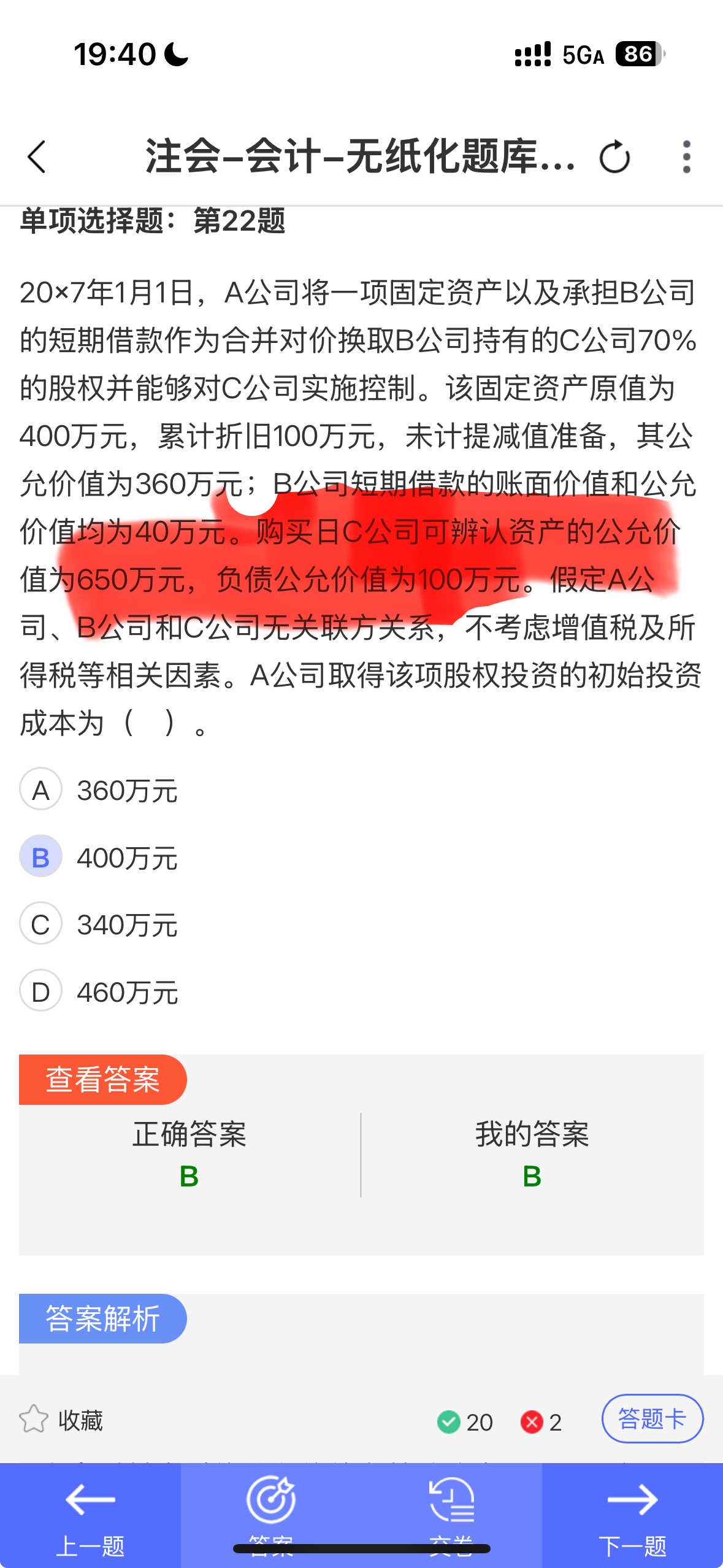Open the 答题卡 answer sheet
Viewport: 723px width, 1568px height.
[x=652, y=1419]
